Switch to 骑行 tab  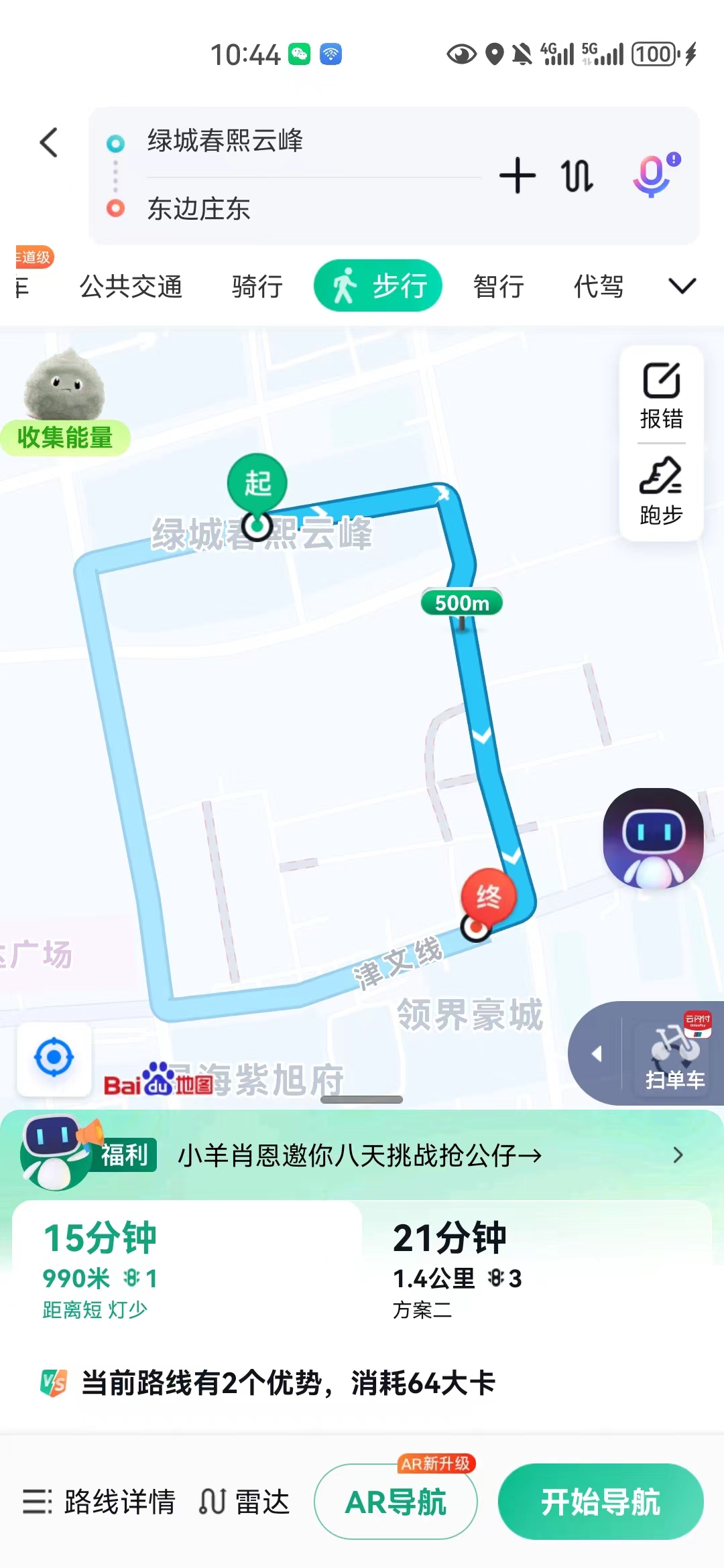[257, 287]
